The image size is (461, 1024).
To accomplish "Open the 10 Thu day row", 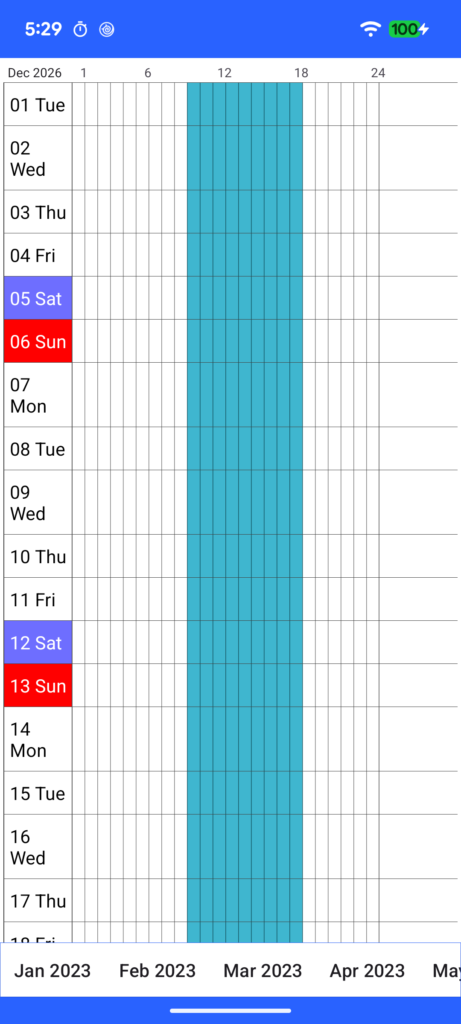I will [38, 556].
